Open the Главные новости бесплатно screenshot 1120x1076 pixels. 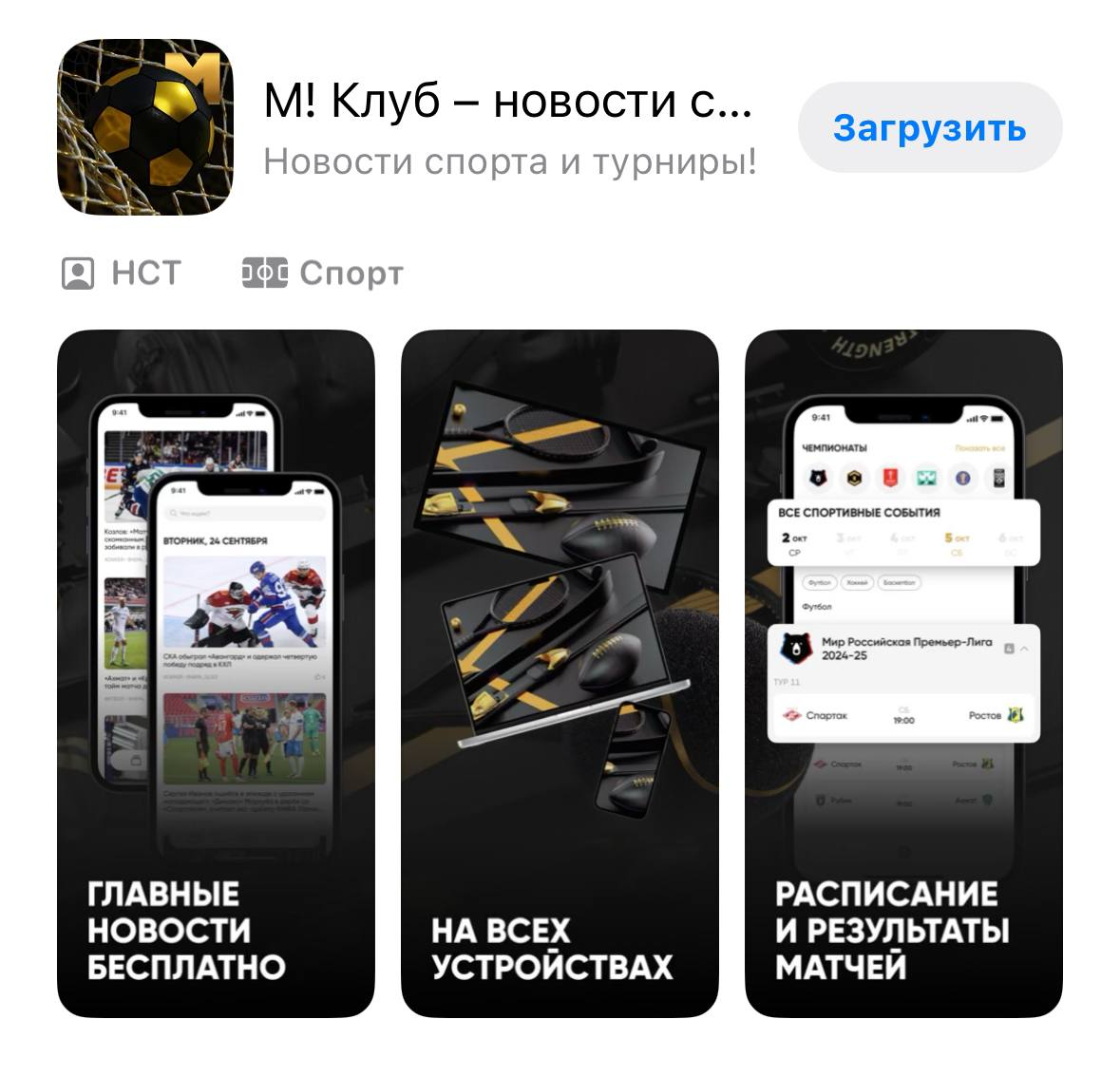pyautogui.click(x=216, y=673)
